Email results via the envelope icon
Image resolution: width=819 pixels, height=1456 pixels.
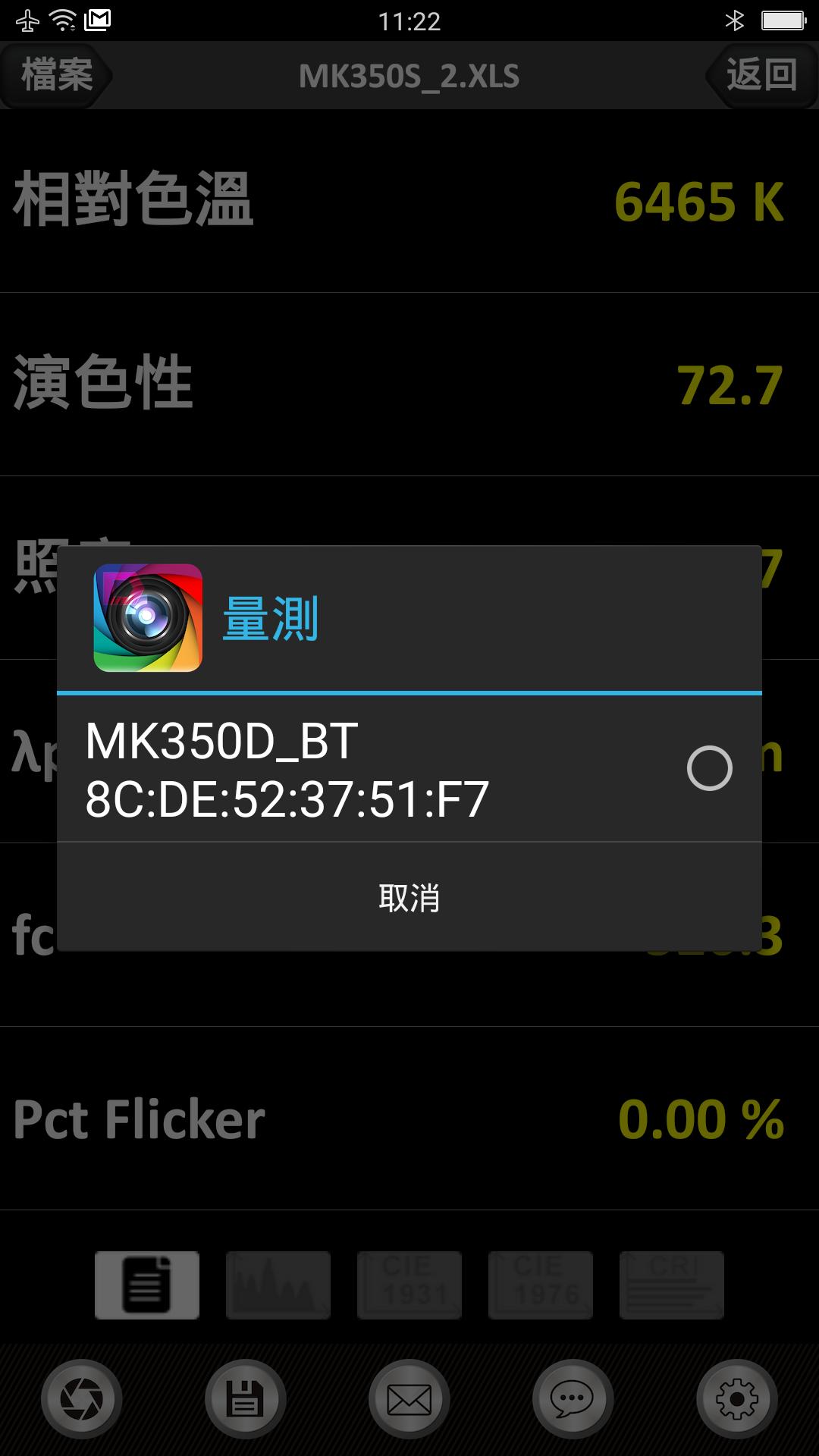coord(409,1399)
